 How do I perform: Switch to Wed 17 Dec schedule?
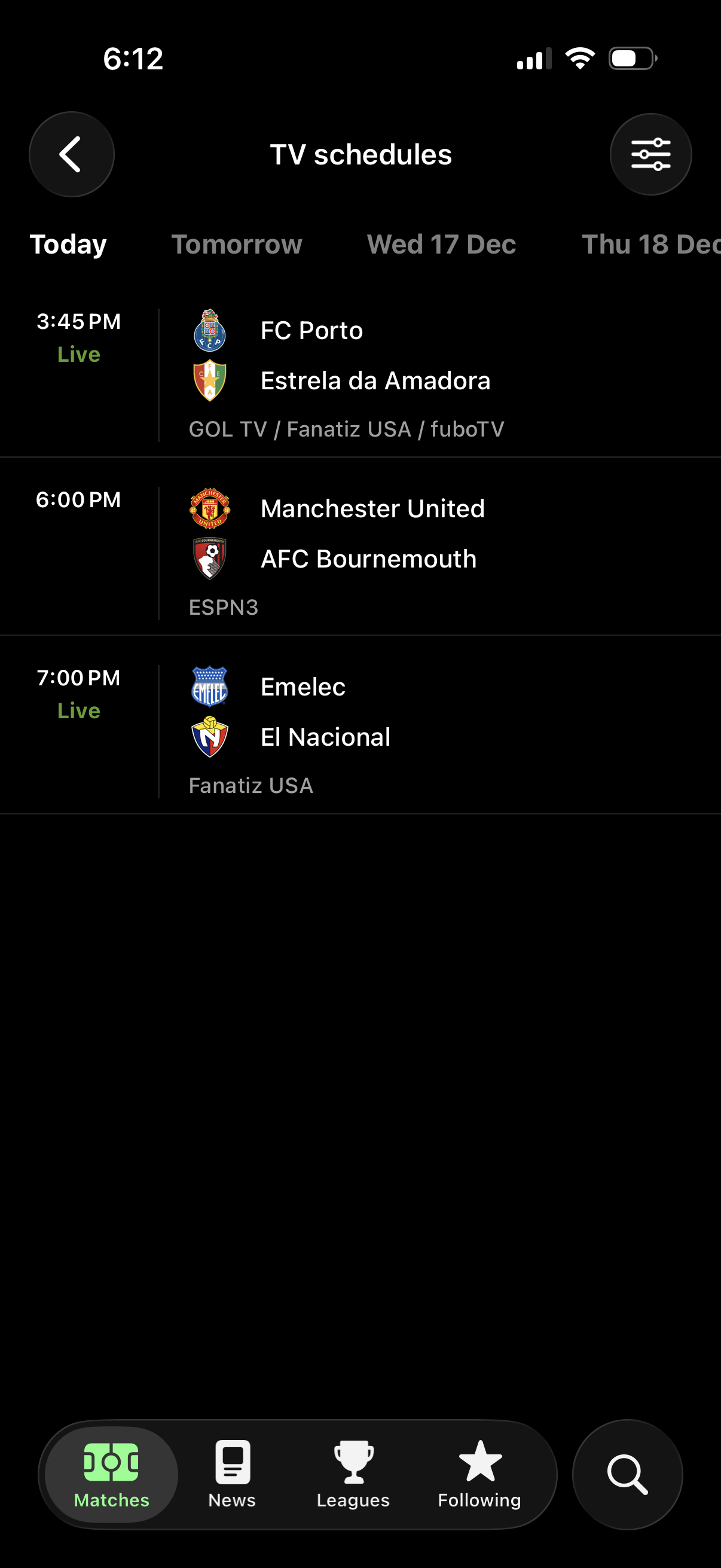(442, 245)
